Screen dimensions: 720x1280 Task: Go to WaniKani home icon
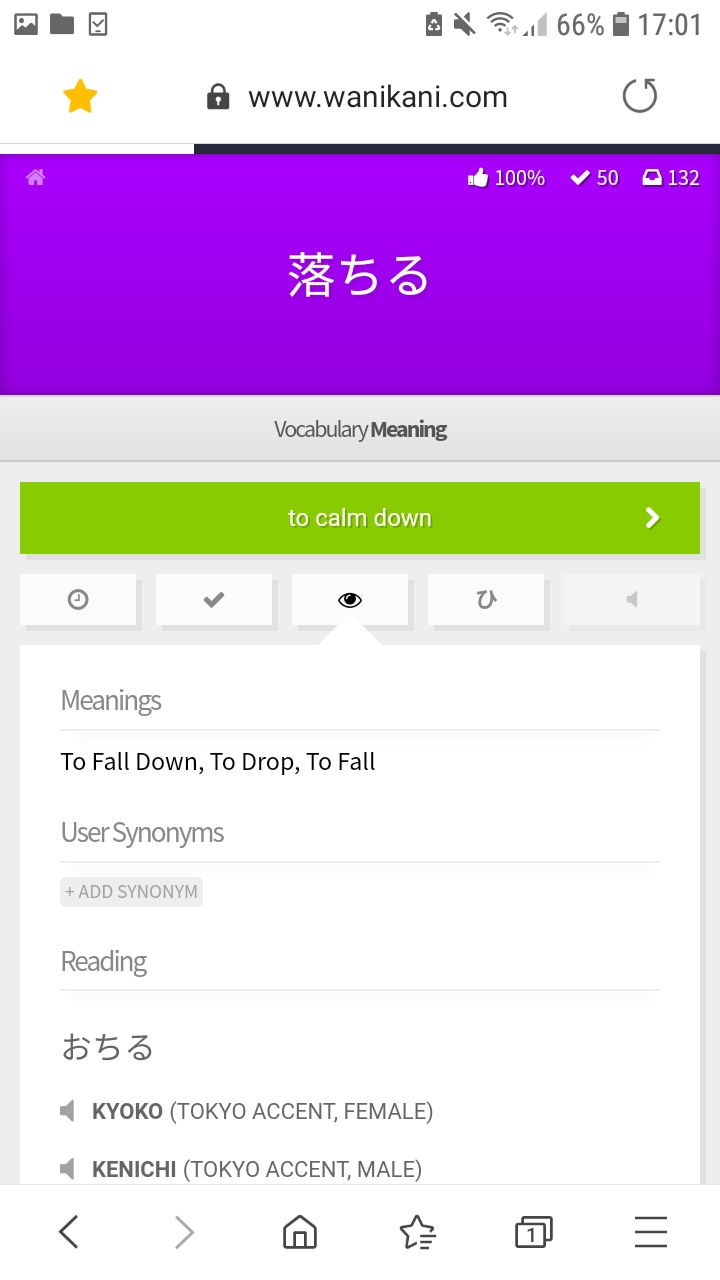(x=36, y=178)
